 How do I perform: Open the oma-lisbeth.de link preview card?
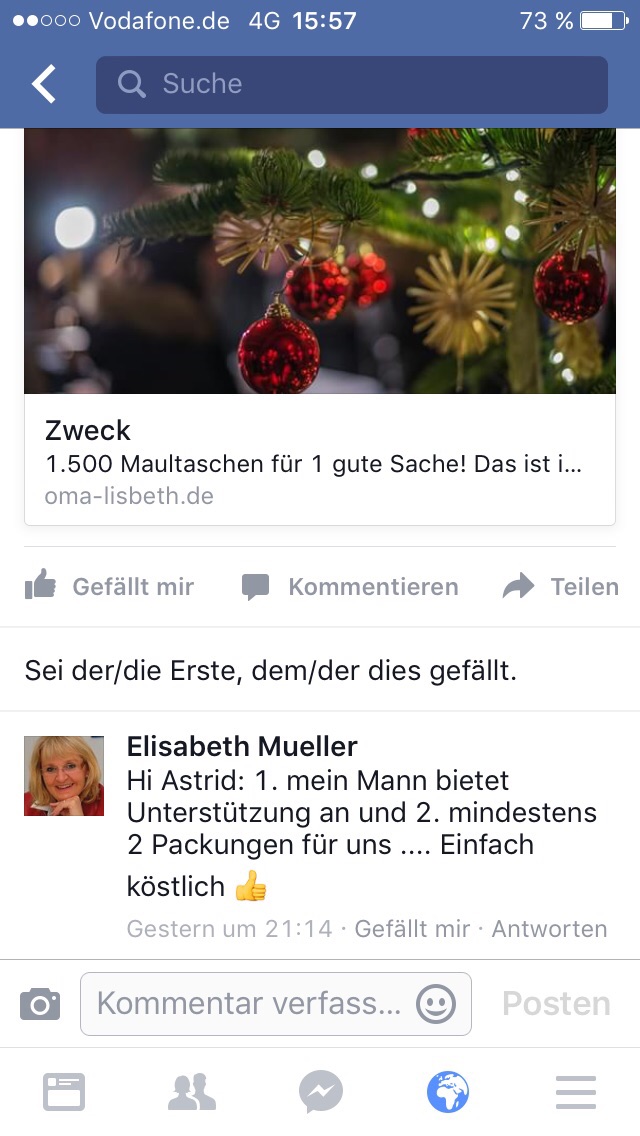[x=320, y=326]
